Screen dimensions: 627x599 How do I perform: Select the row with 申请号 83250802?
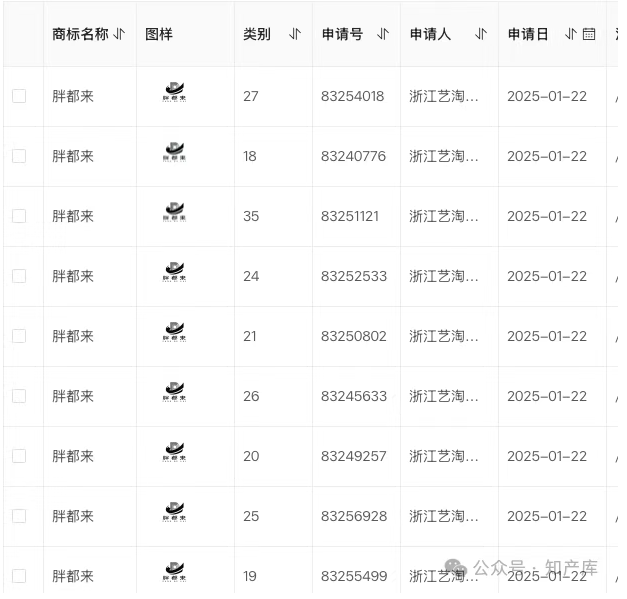tap(19, 336)
